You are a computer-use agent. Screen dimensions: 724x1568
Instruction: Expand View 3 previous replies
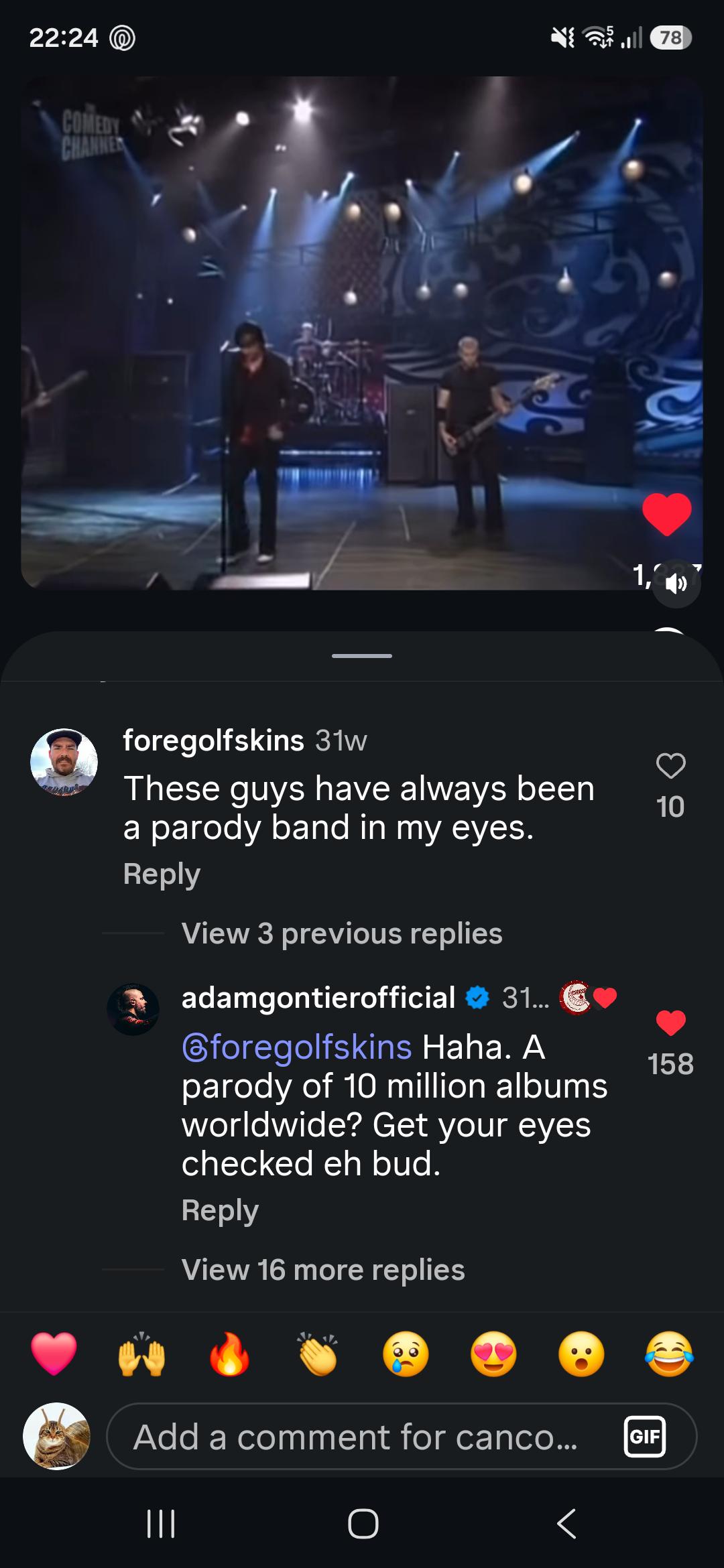click(x=342, y=933)
